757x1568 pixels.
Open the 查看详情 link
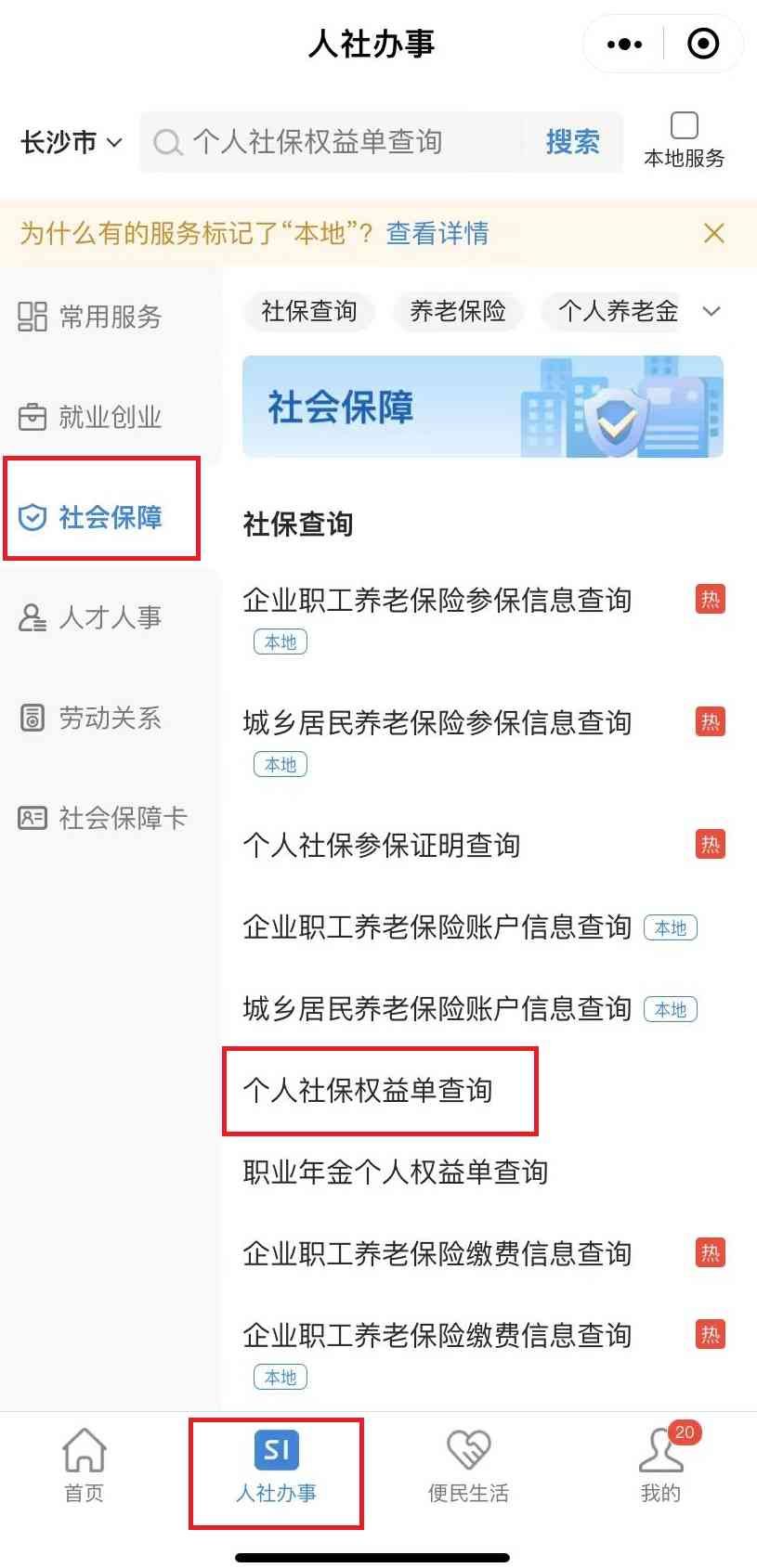point(437,233)
